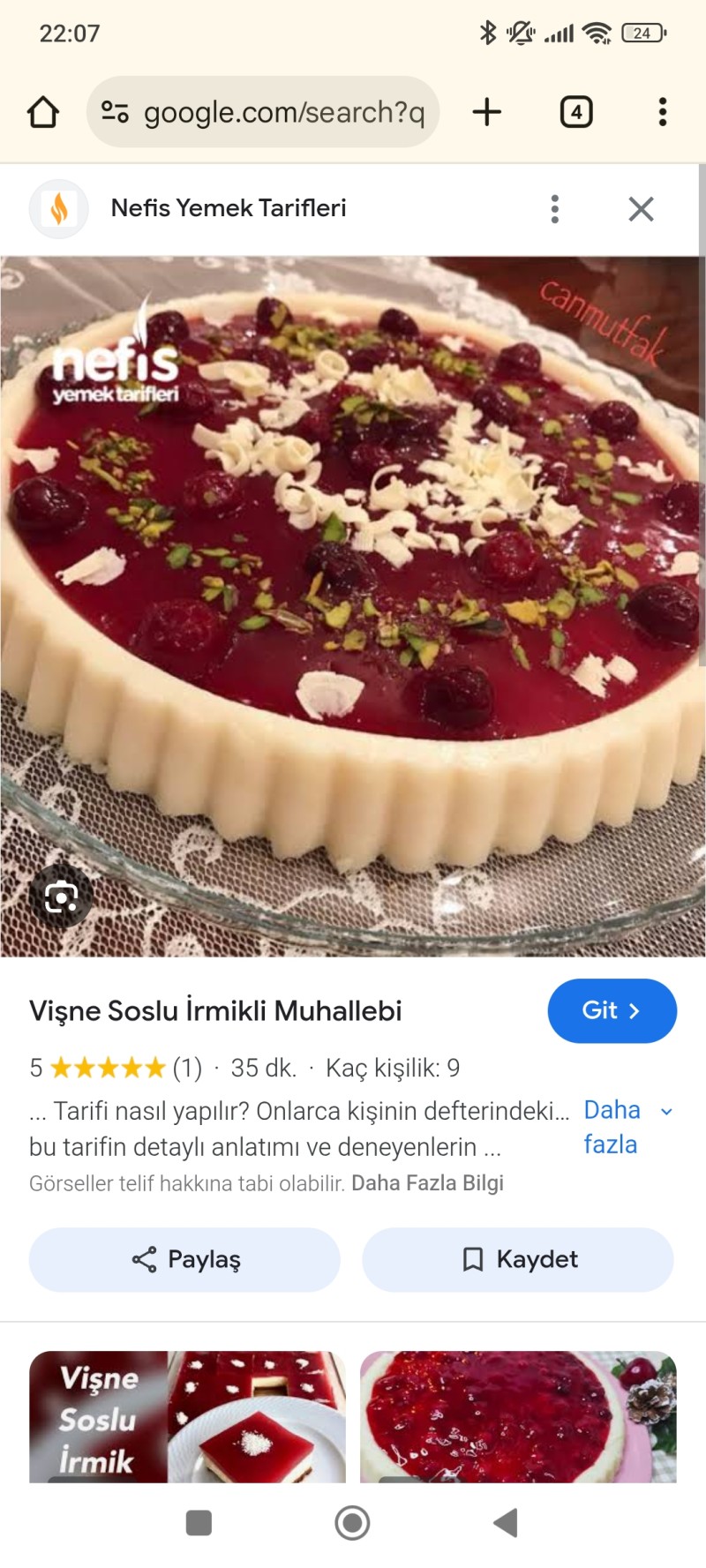Open the round cherry dessert related image
This screenshot has height=1568, width=706.
(518, 1416)
